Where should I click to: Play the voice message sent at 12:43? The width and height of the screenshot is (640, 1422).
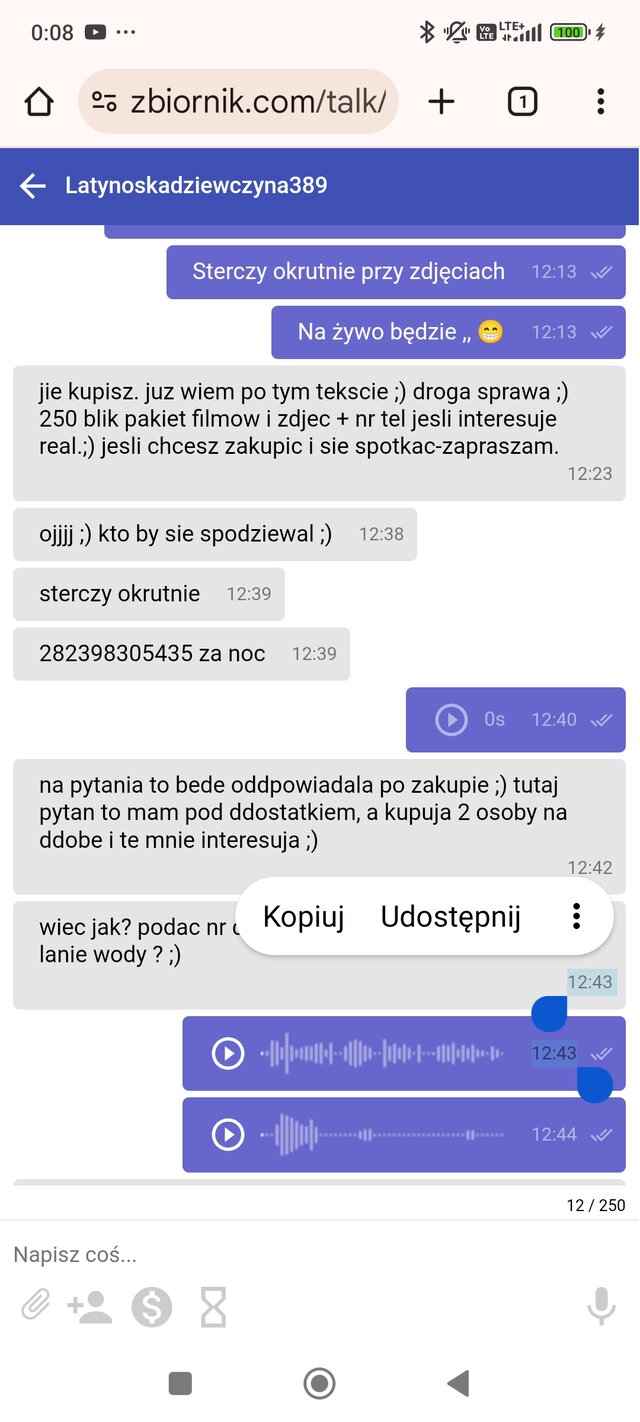click(x=228, y=1053)
